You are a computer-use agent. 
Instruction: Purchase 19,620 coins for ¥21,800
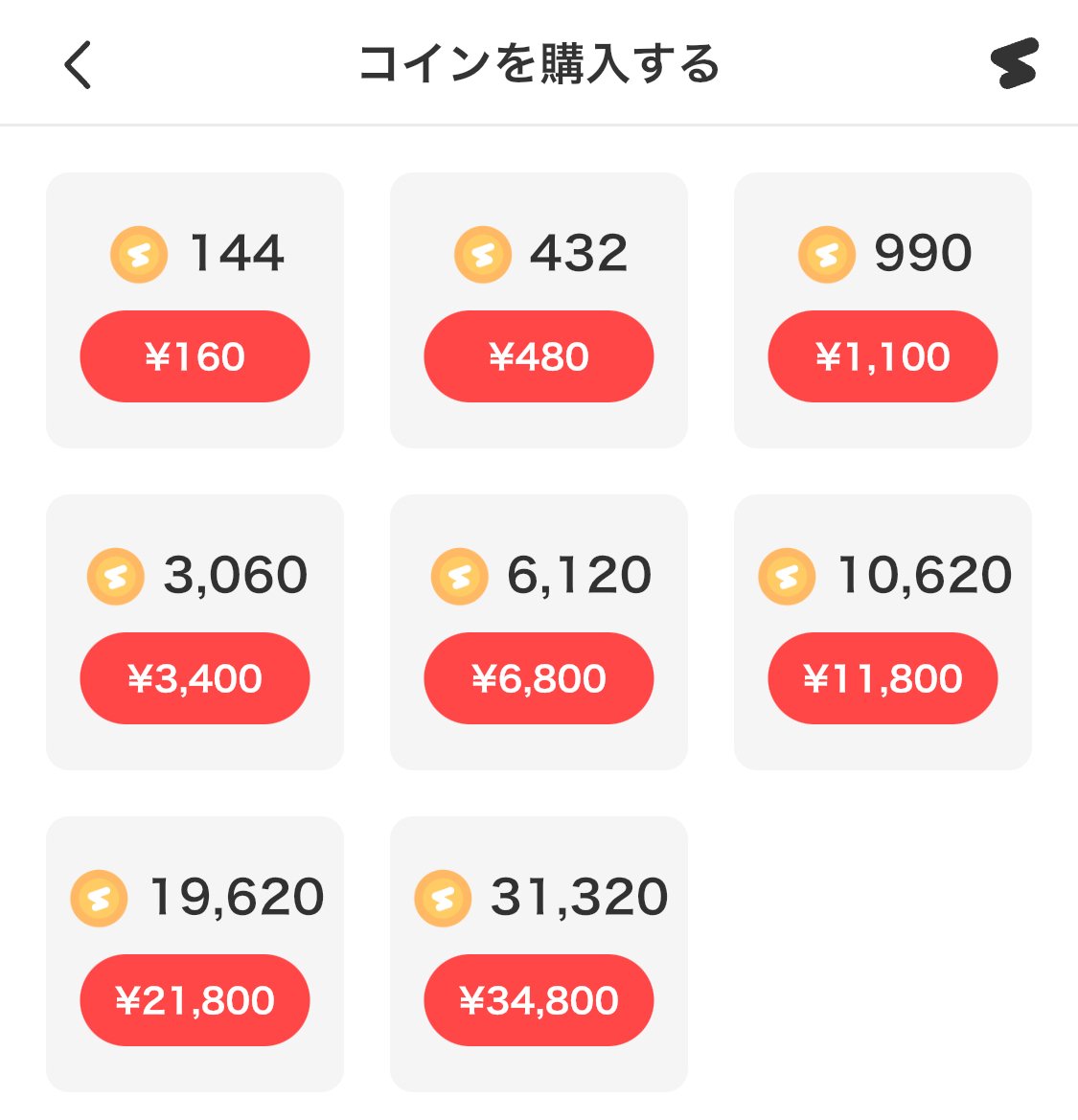point(195,999)
